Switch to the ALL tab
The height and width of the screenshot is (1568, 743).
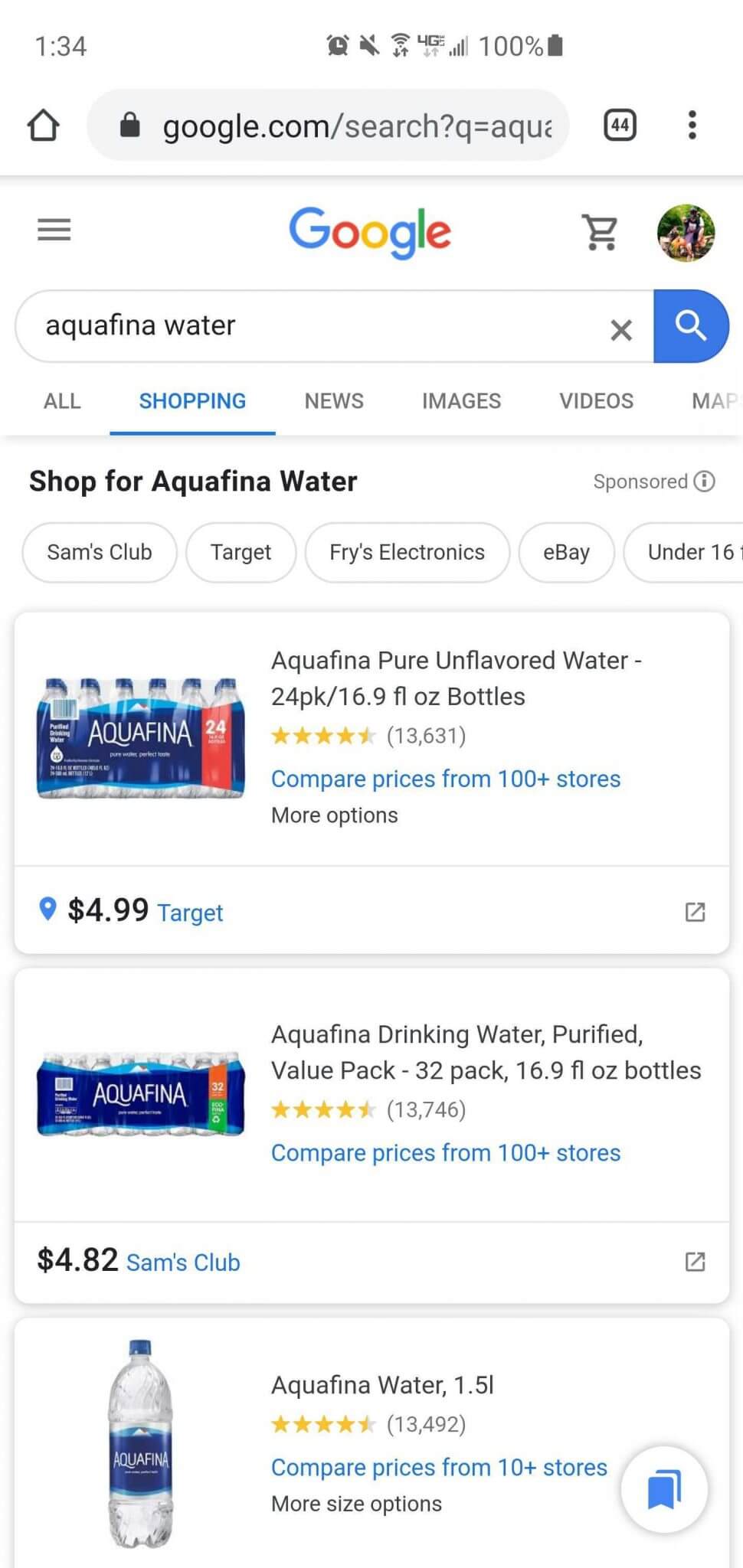coord(62,401)
